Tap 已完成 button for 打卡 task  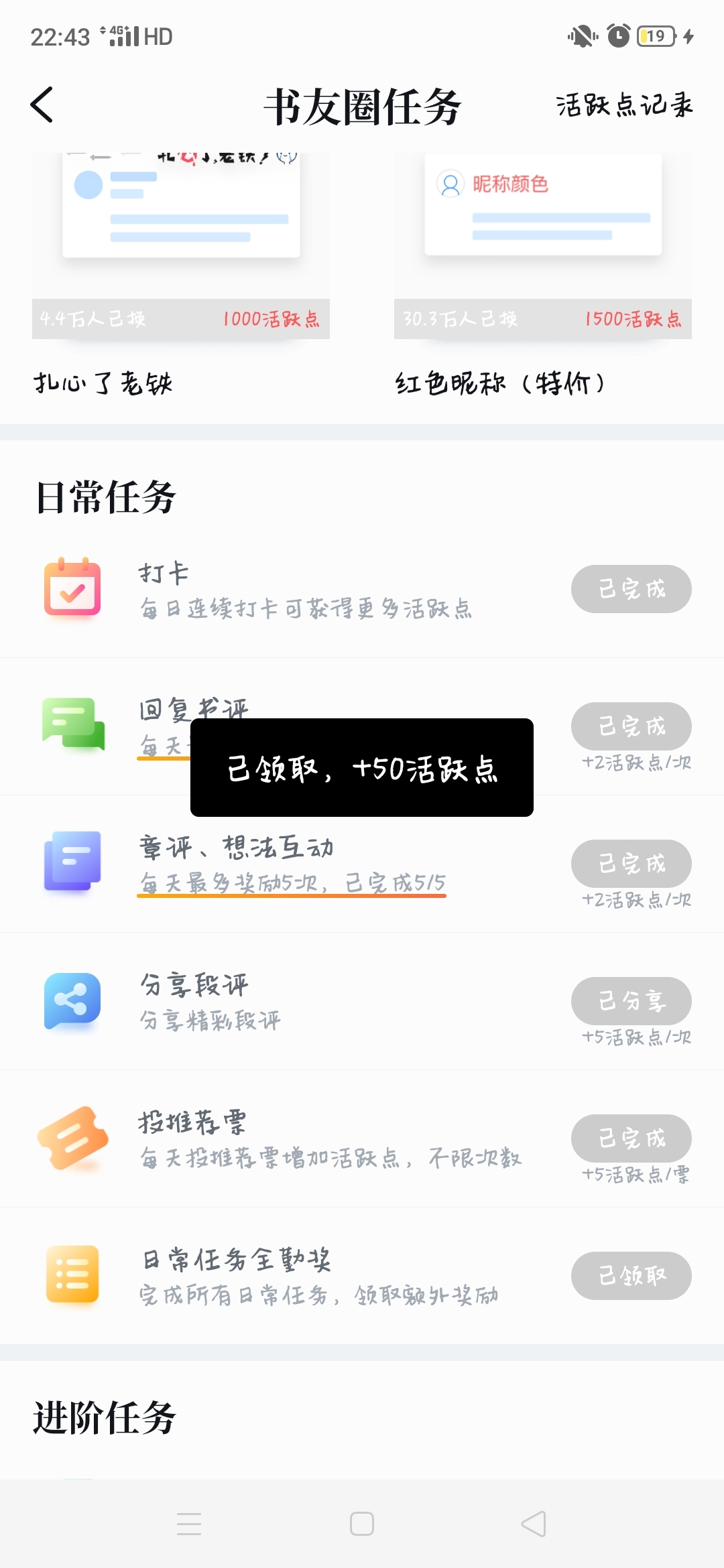[631, 589]
